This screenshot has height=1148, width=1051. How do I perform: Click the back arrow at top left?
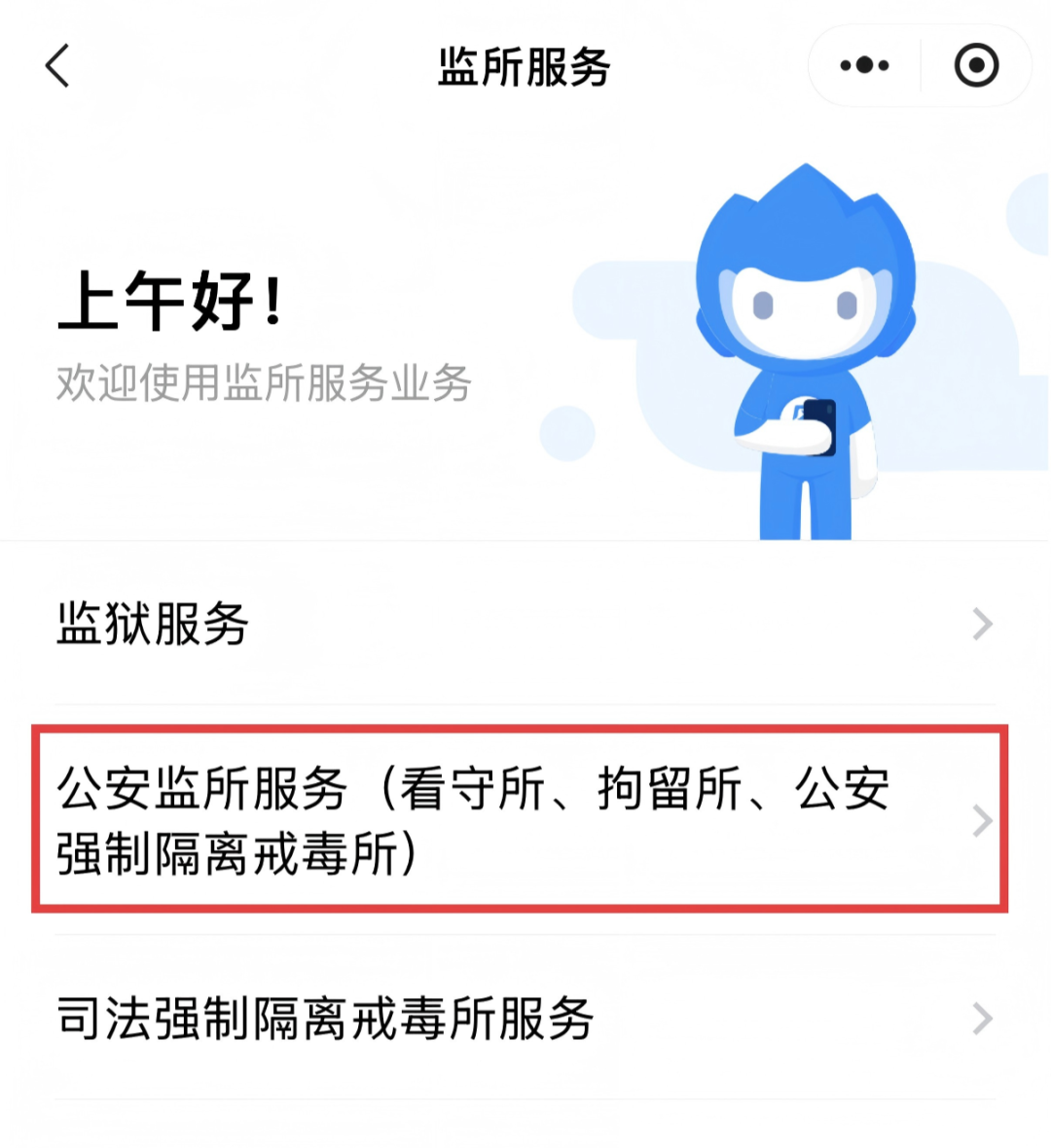coord(55,66)
